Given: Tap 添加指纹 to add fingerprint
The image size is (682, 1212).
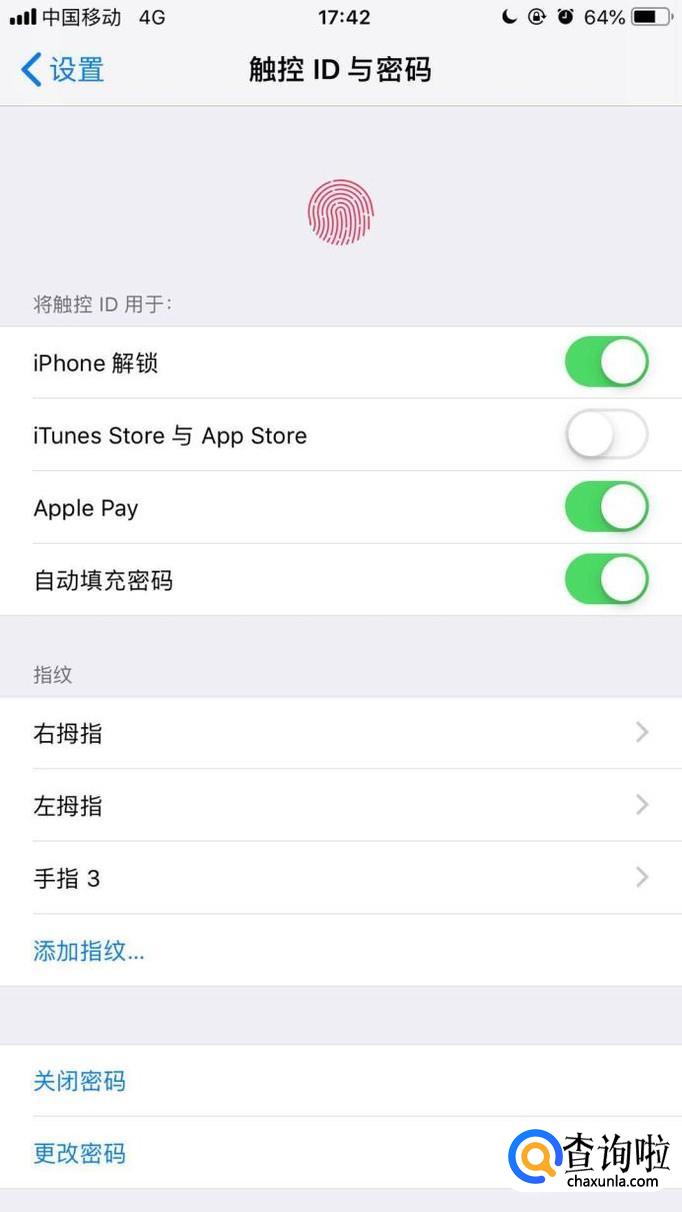Looking at the screenshot, I should [89, 950].
